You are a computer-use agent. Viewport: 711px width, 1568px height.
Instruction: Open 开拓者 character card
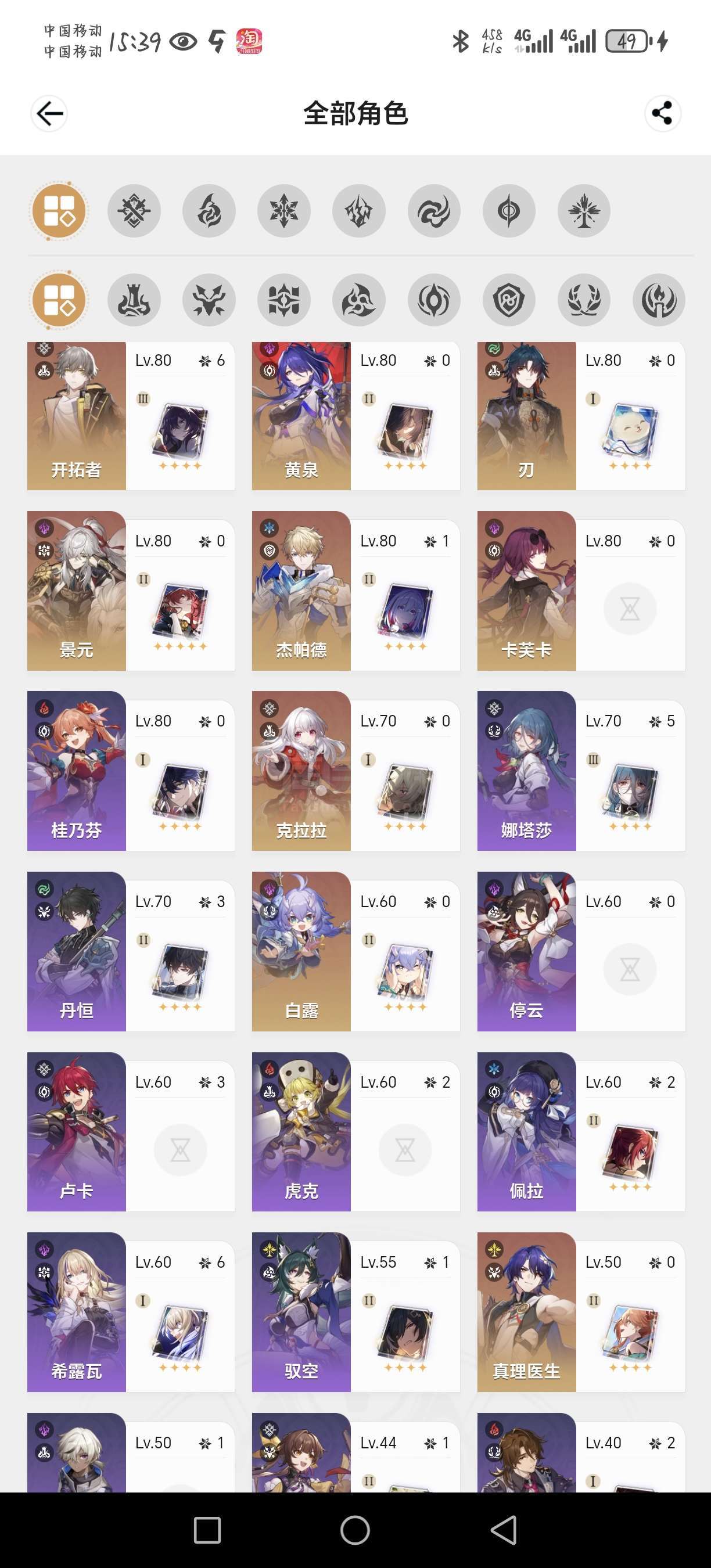[131, 416]
